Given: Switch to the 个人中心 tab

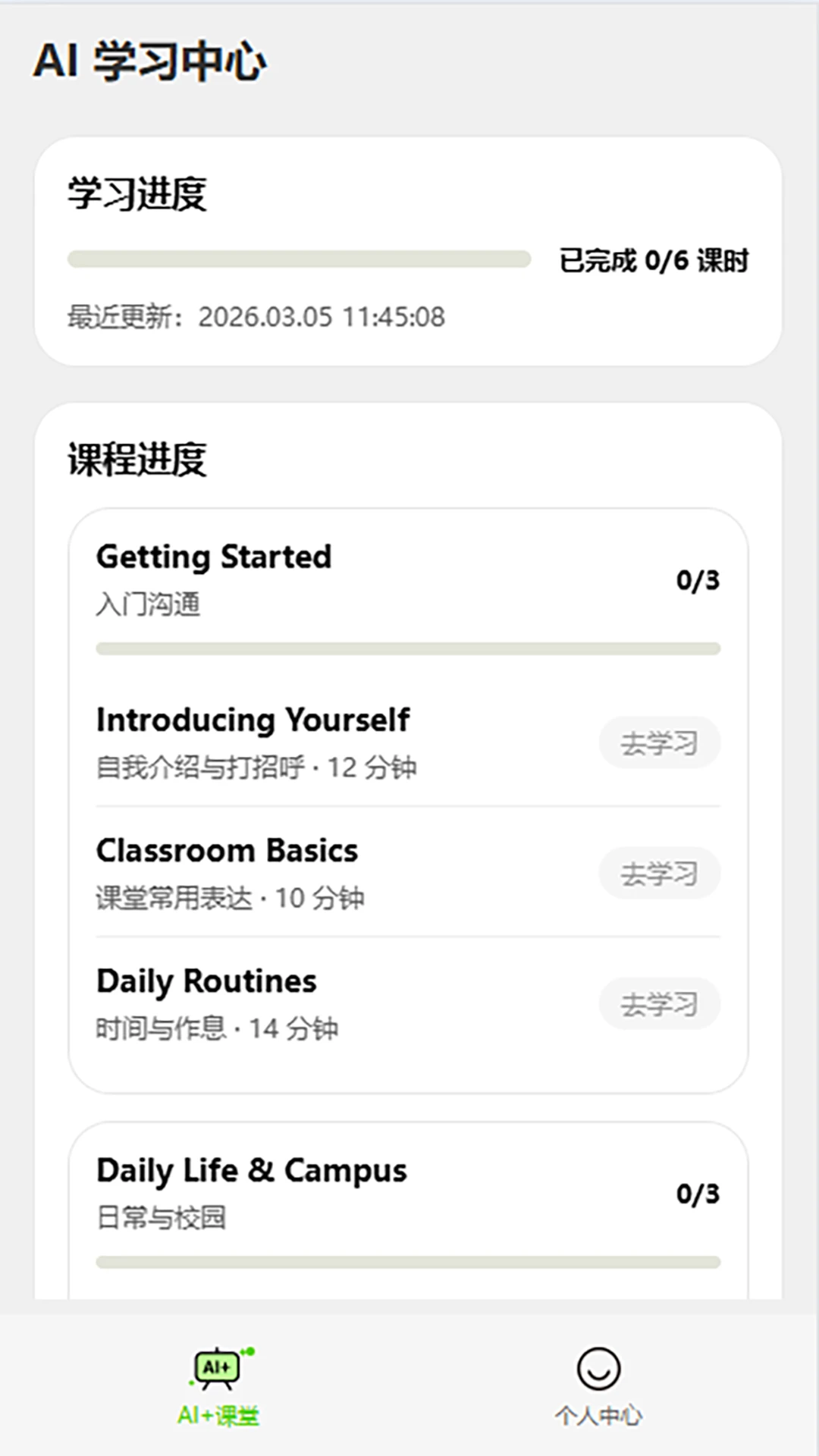Looking at the screenshot, I should coord(598,1386).
